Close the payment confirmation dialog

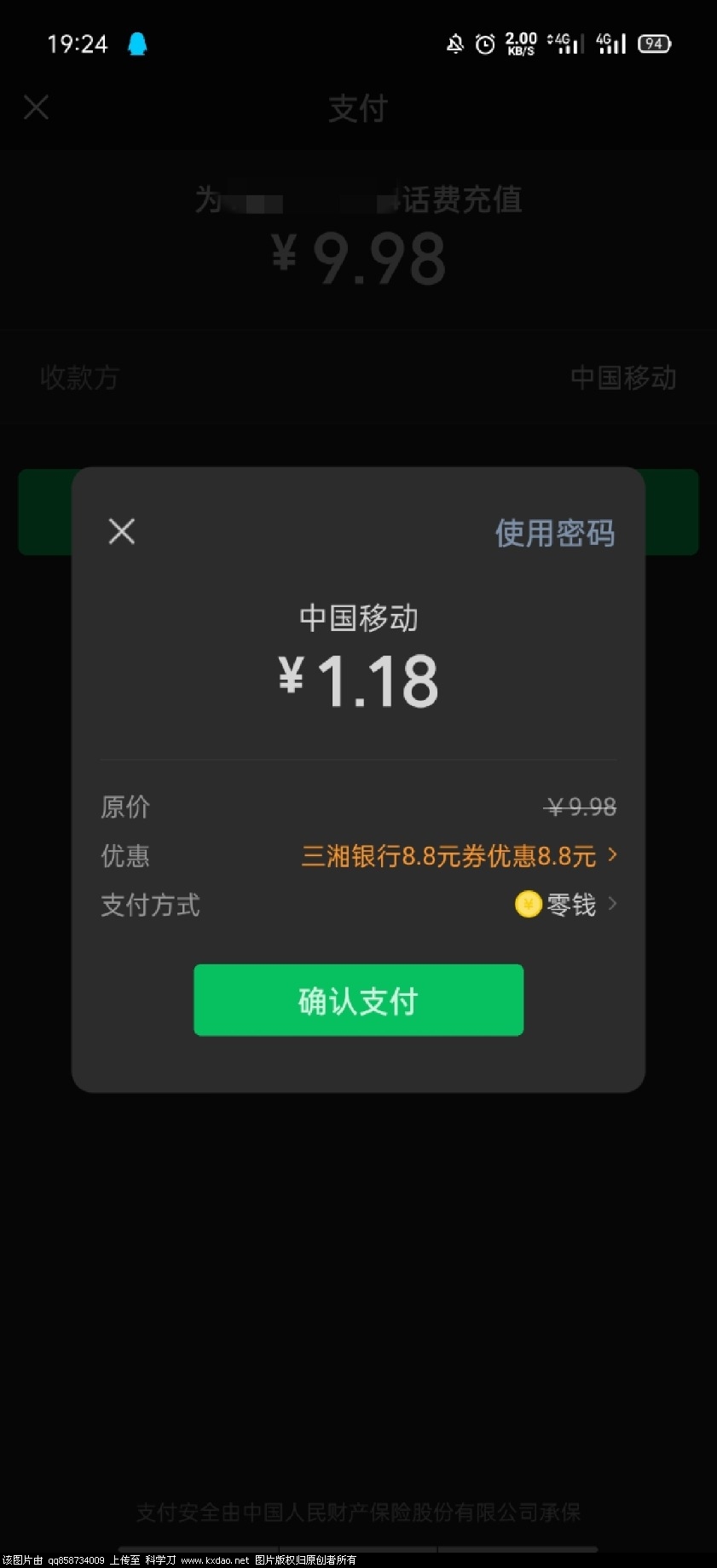[x=122, y=531]
